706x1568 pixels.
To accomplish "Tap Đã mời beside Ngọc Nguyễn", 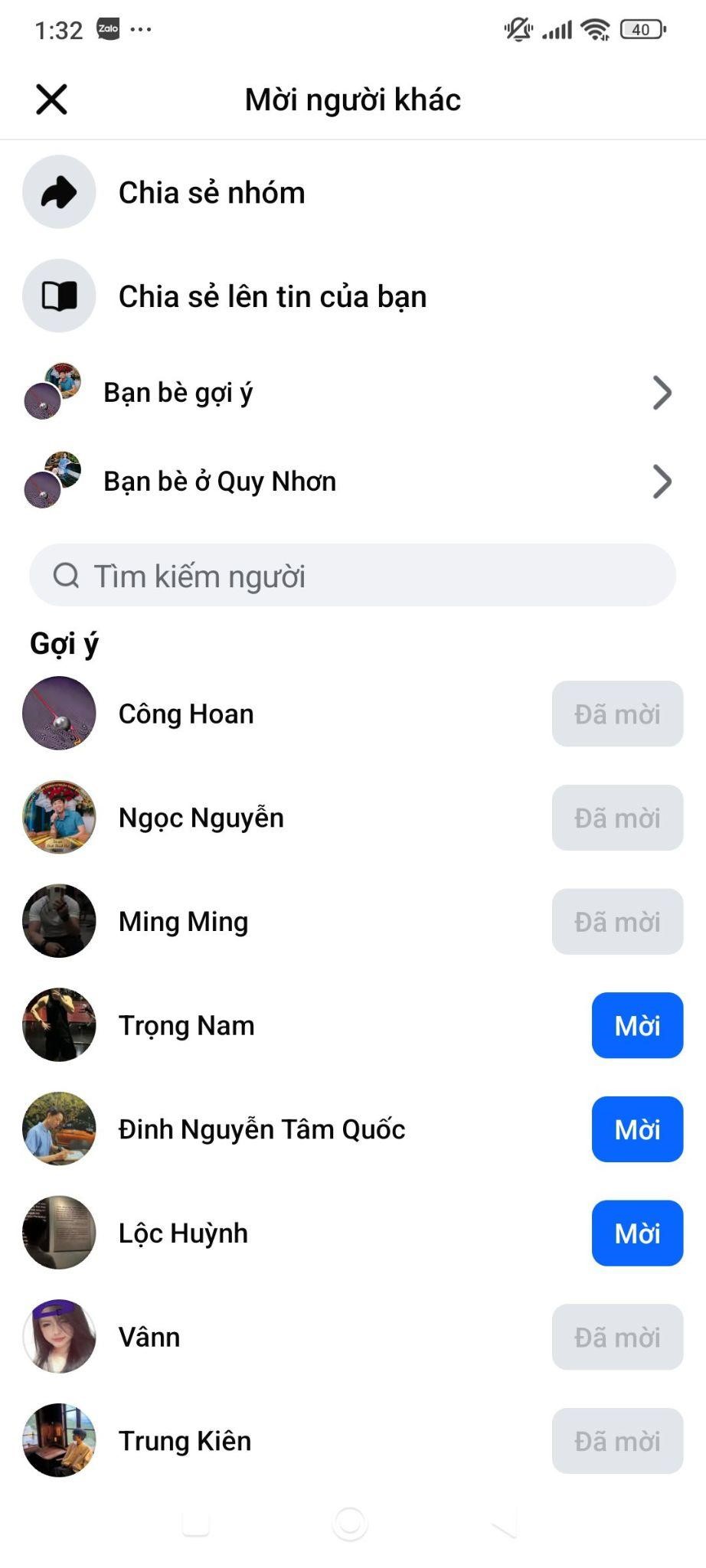I will 617,818.
